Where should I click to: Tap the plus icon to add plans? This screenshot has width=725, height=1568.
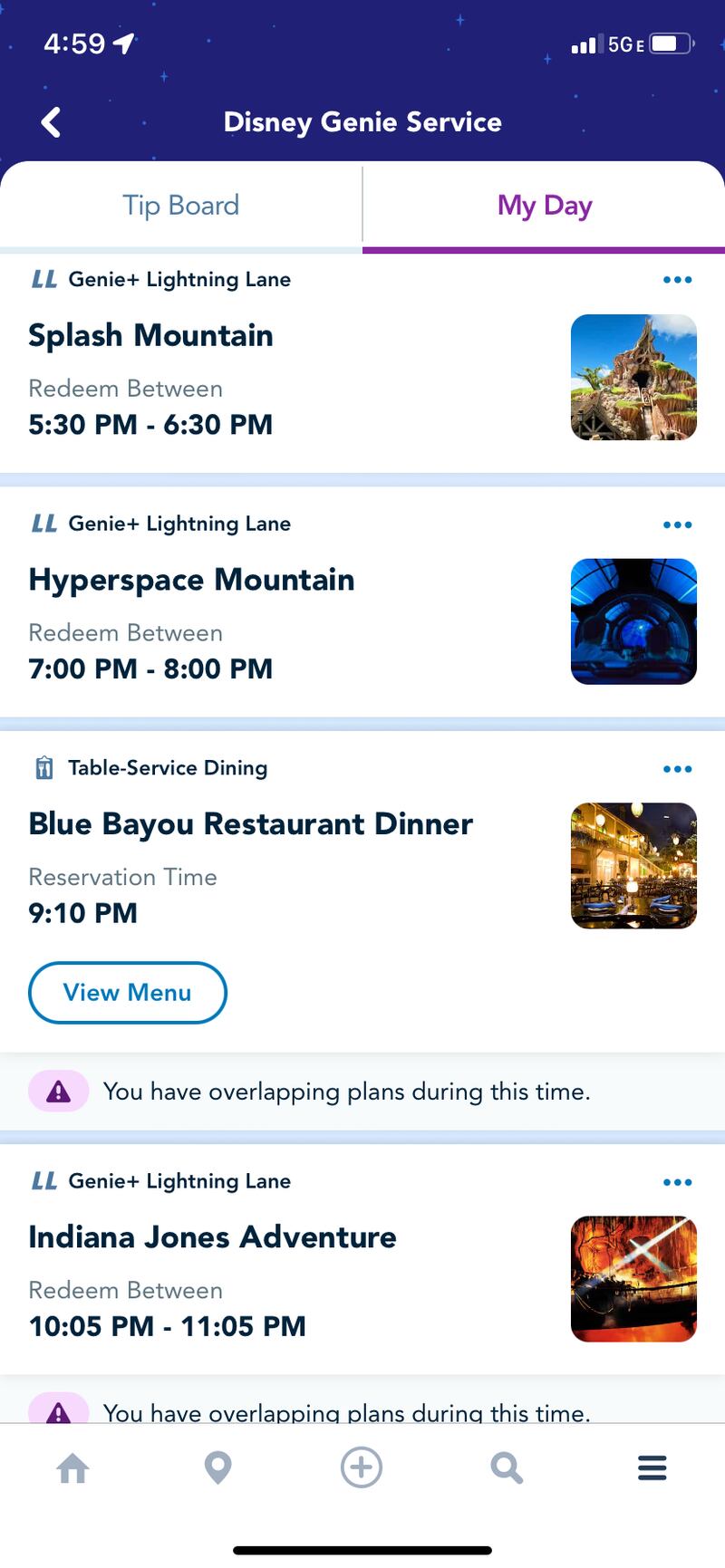pos(362,1467)
